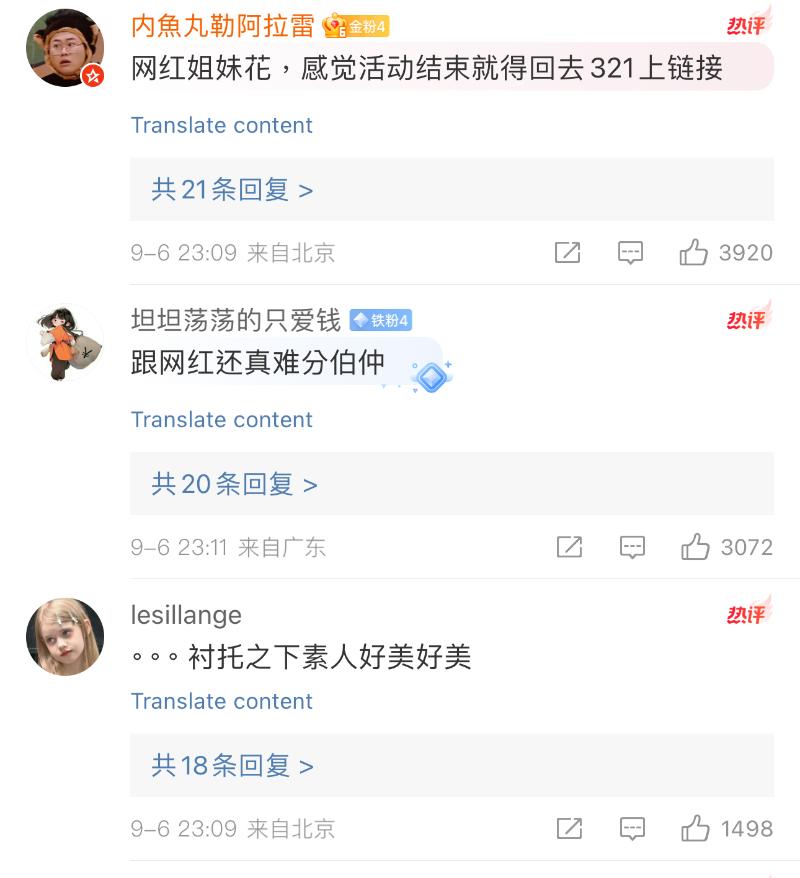Share lesillange's comment
This screenshot has width=800, height=878.
click(569, 829)
